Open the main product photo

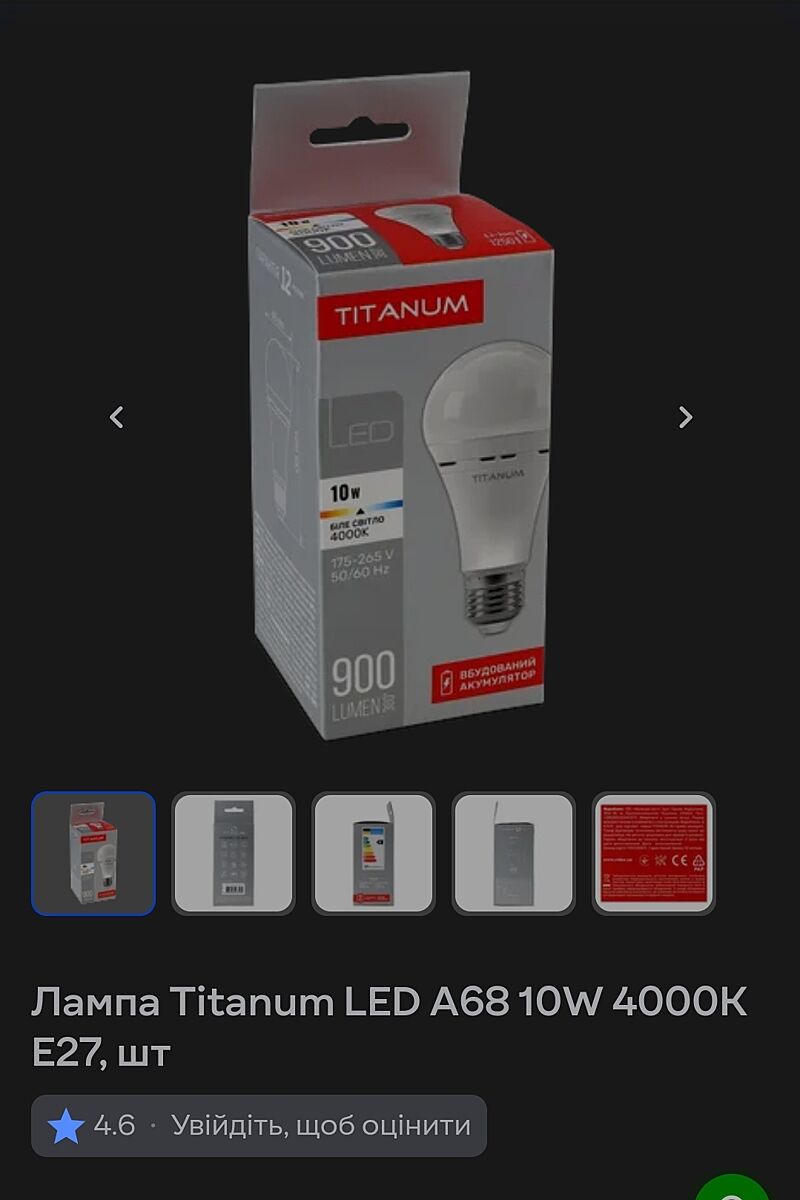pos(400,410)
